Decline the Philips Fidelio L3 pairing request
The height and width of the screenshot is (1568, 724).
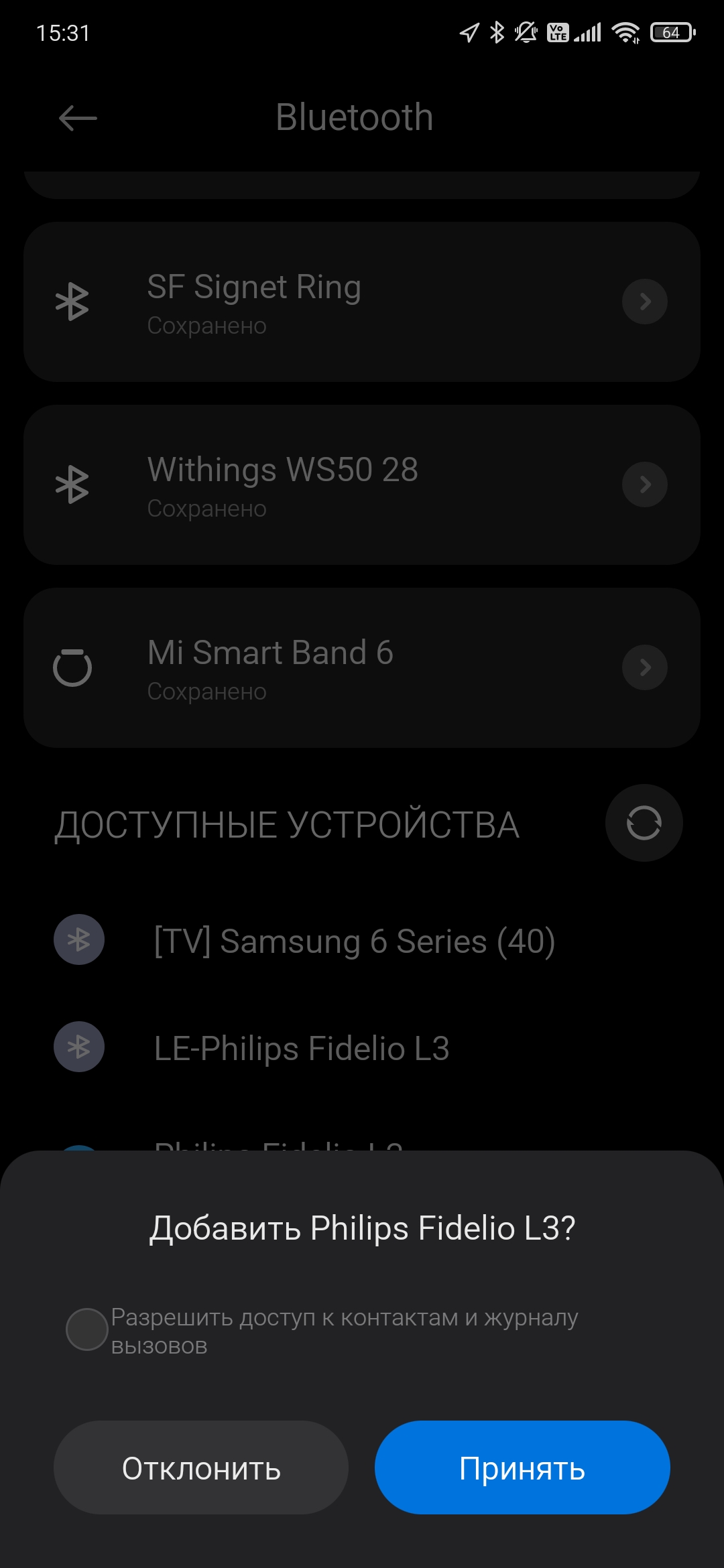click(201, 1467)
